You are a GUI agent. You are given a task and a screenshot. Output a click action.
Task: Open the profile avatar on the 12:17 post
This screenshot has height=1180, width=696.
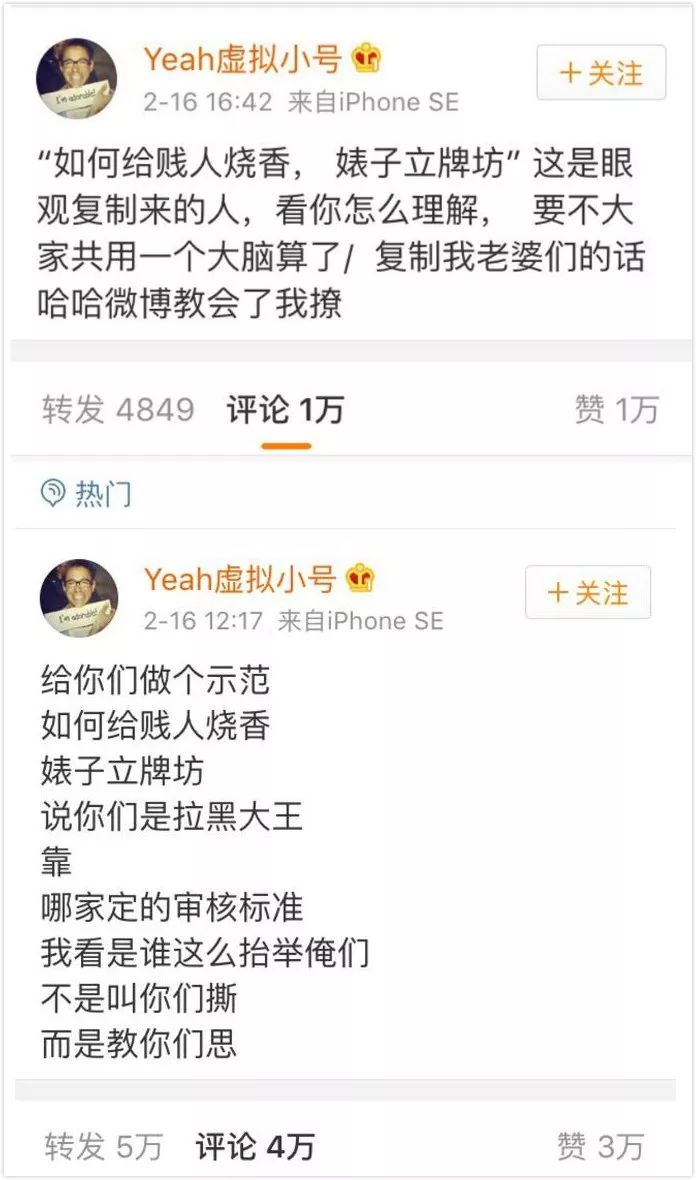pos(79,598)
